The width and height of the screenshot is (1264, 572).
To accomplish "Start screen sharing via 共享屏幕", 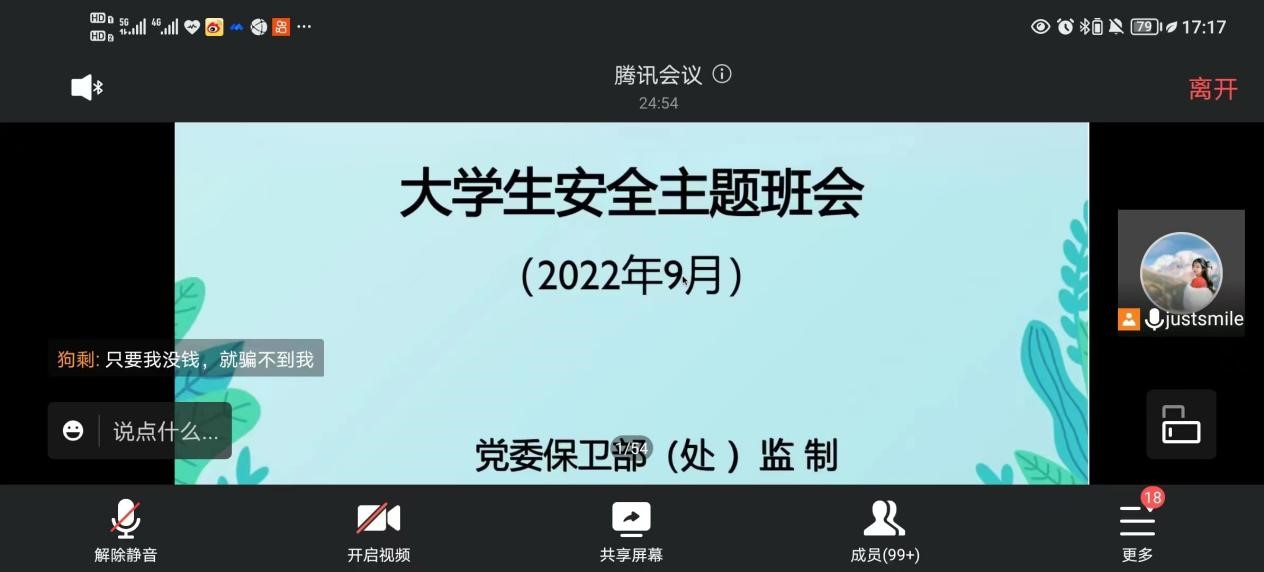I will (631, 531).
